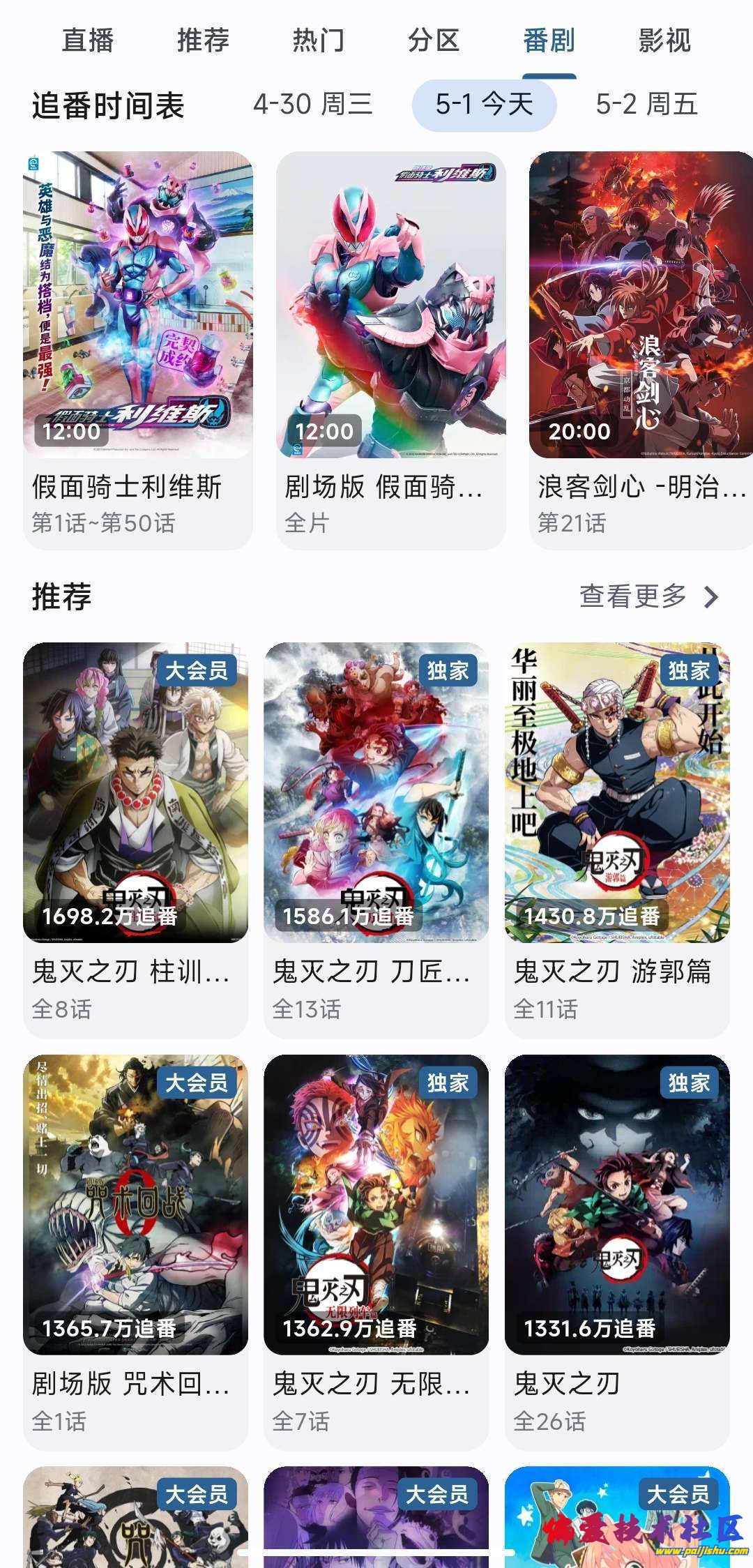Switch to the 直播 tab
This screenshot has height=1568, width=753.
point(88,40)
